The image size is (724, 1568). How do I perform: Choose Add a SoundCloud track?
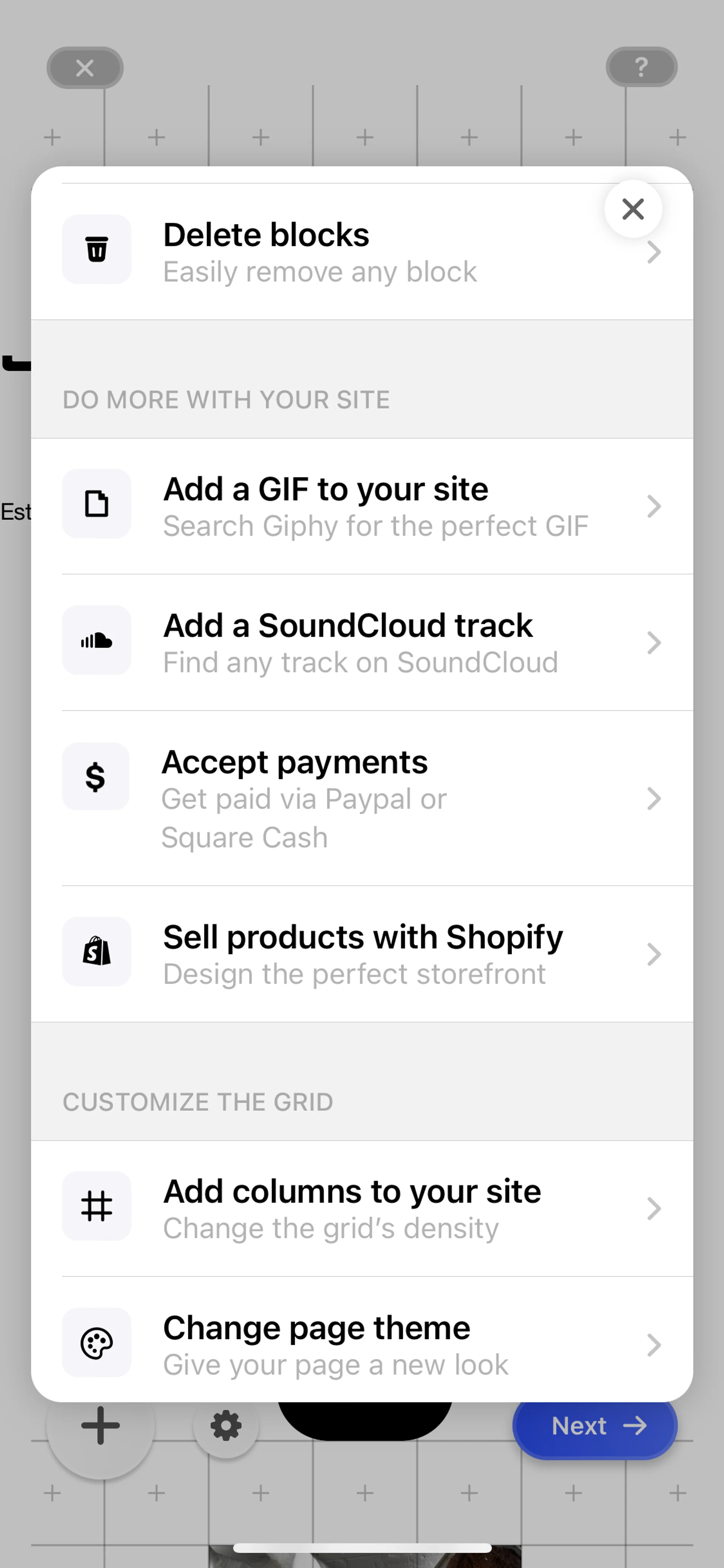coord(361,643)
